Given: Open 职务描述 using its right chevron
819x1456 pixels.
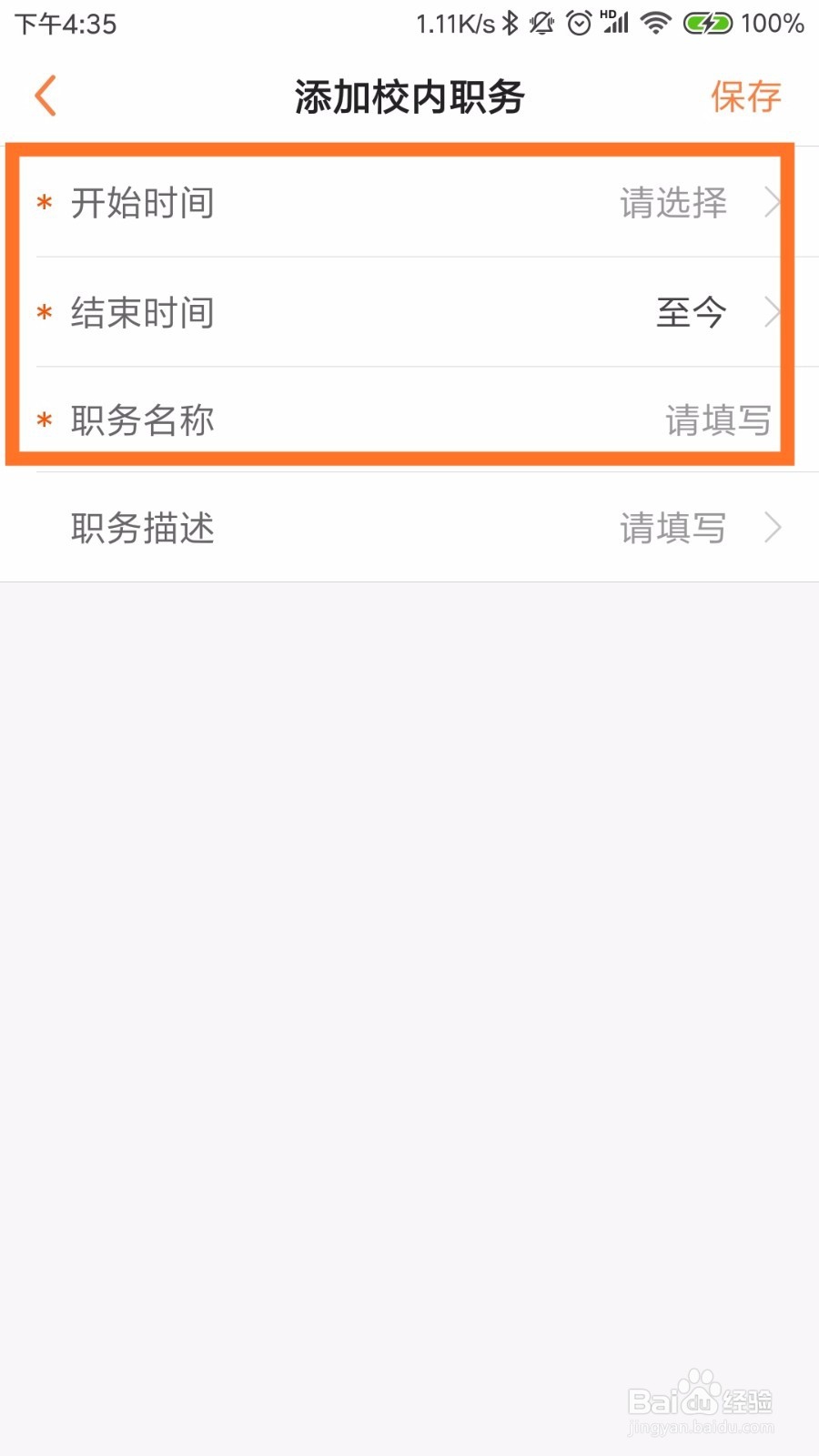Looking at the screenshot, I should coord(773,528).
